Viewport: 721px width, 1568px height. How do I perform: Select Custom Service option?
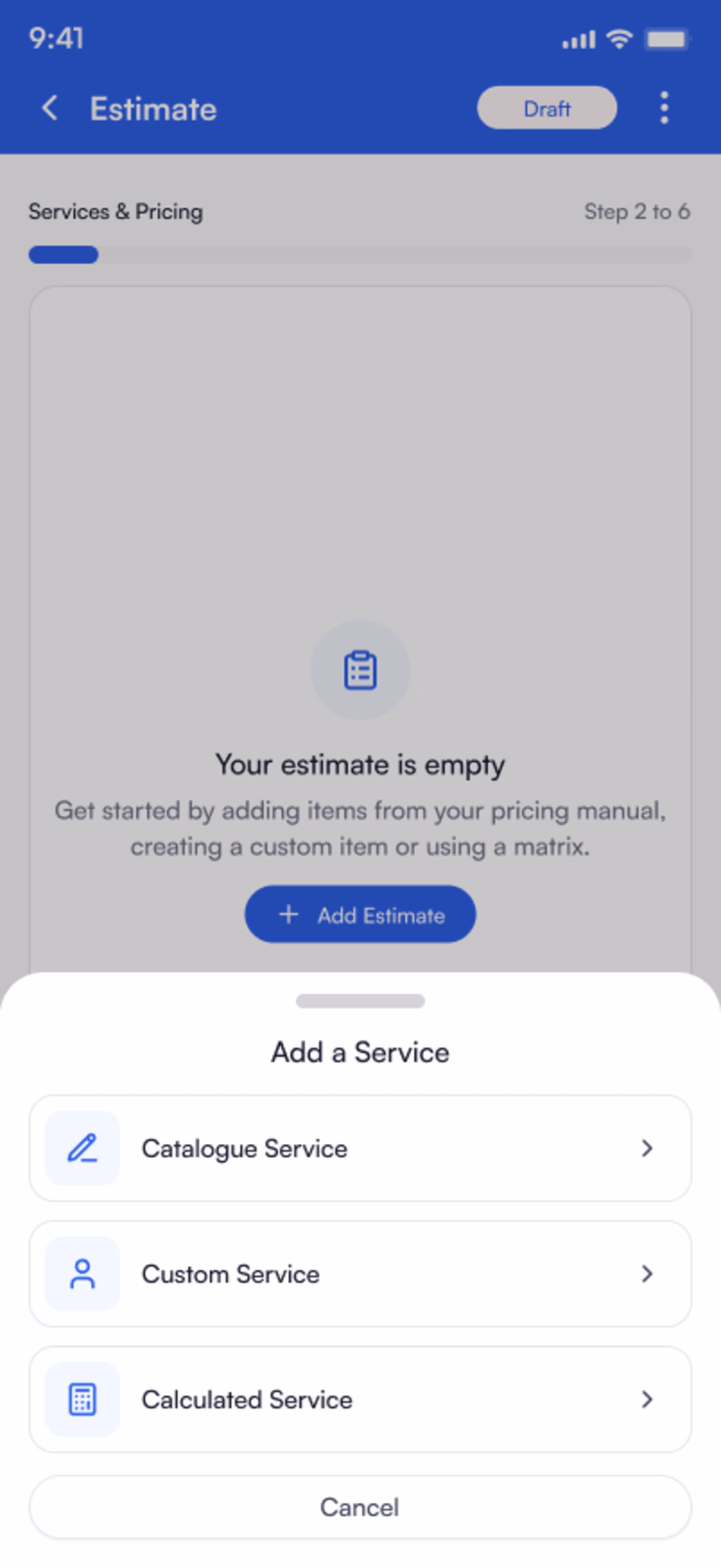pyautogui.click(x=360, y=1273)
